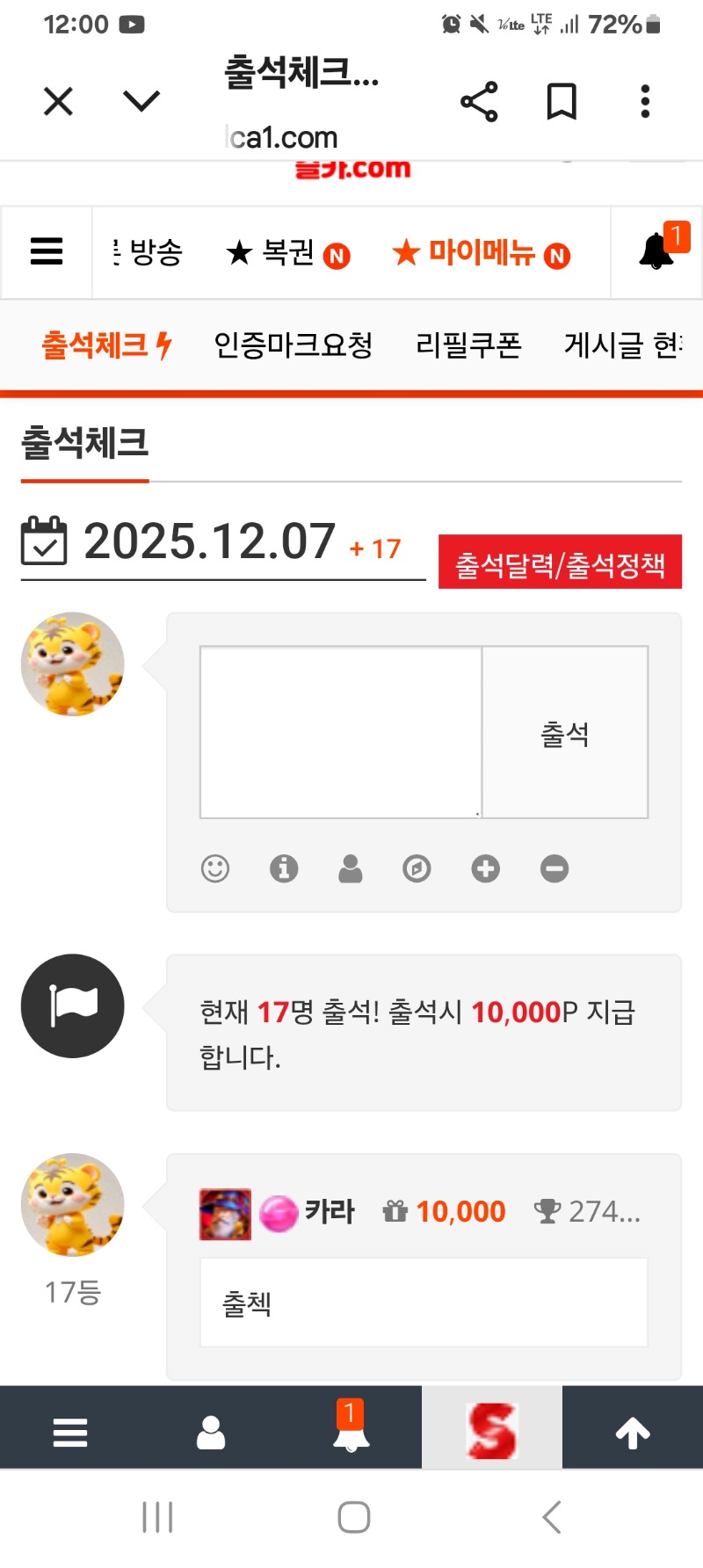
Task: Open the 리필쿠폰 tab
Action: pos(468,345)
